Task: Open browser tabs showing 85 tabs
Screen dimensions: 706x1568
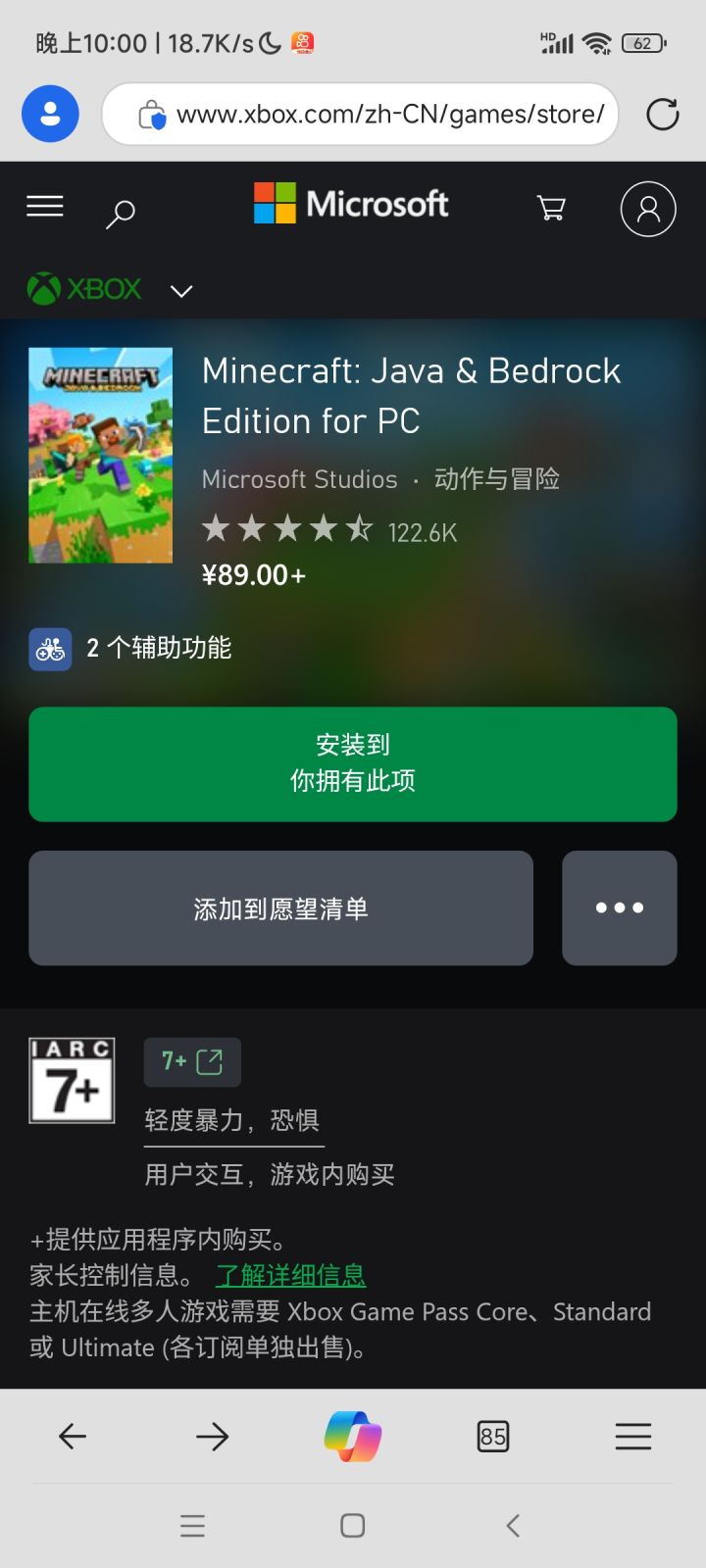Action: (x=493, y=1436)
